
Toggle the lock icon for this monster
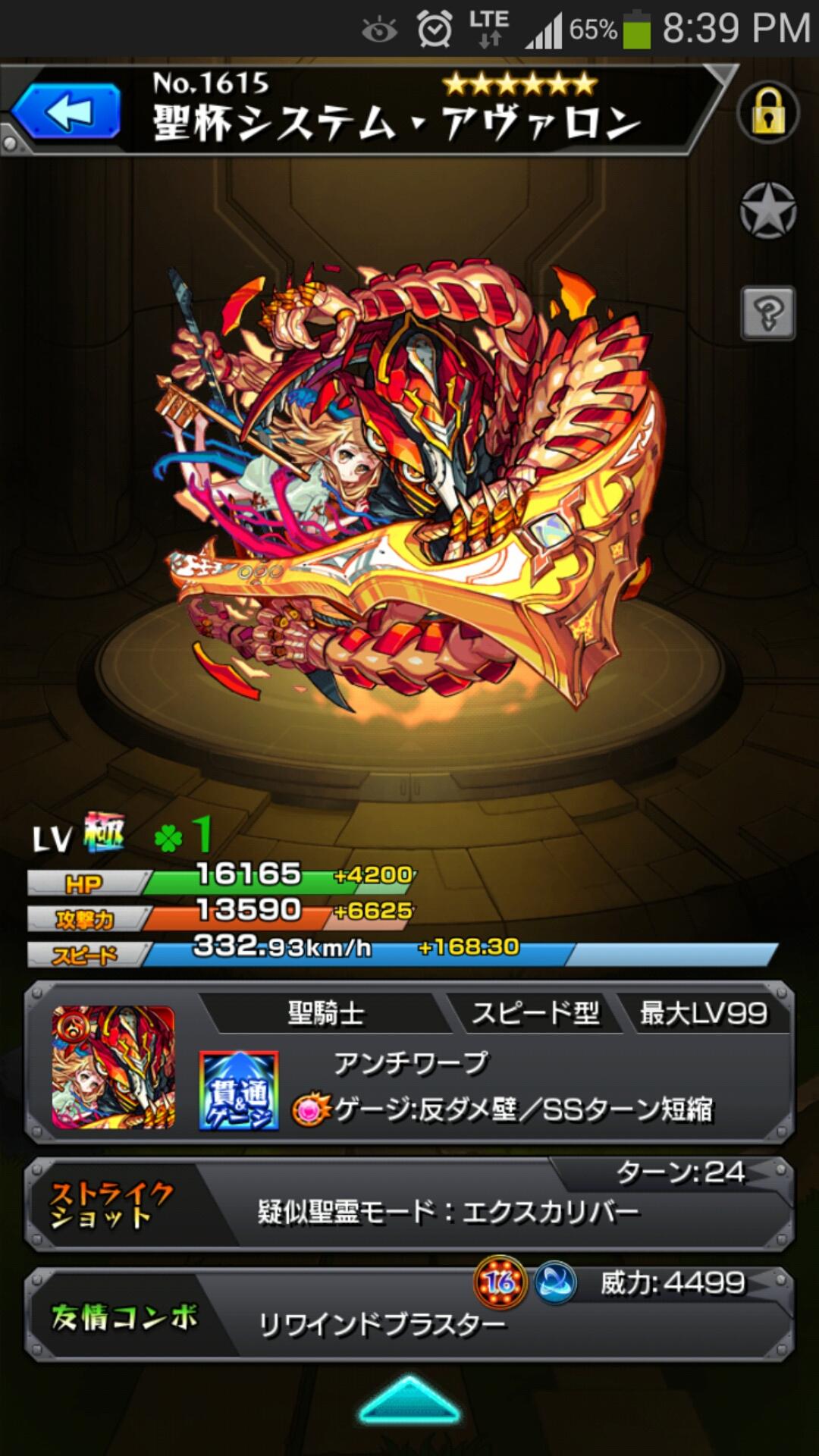point(767,113)
